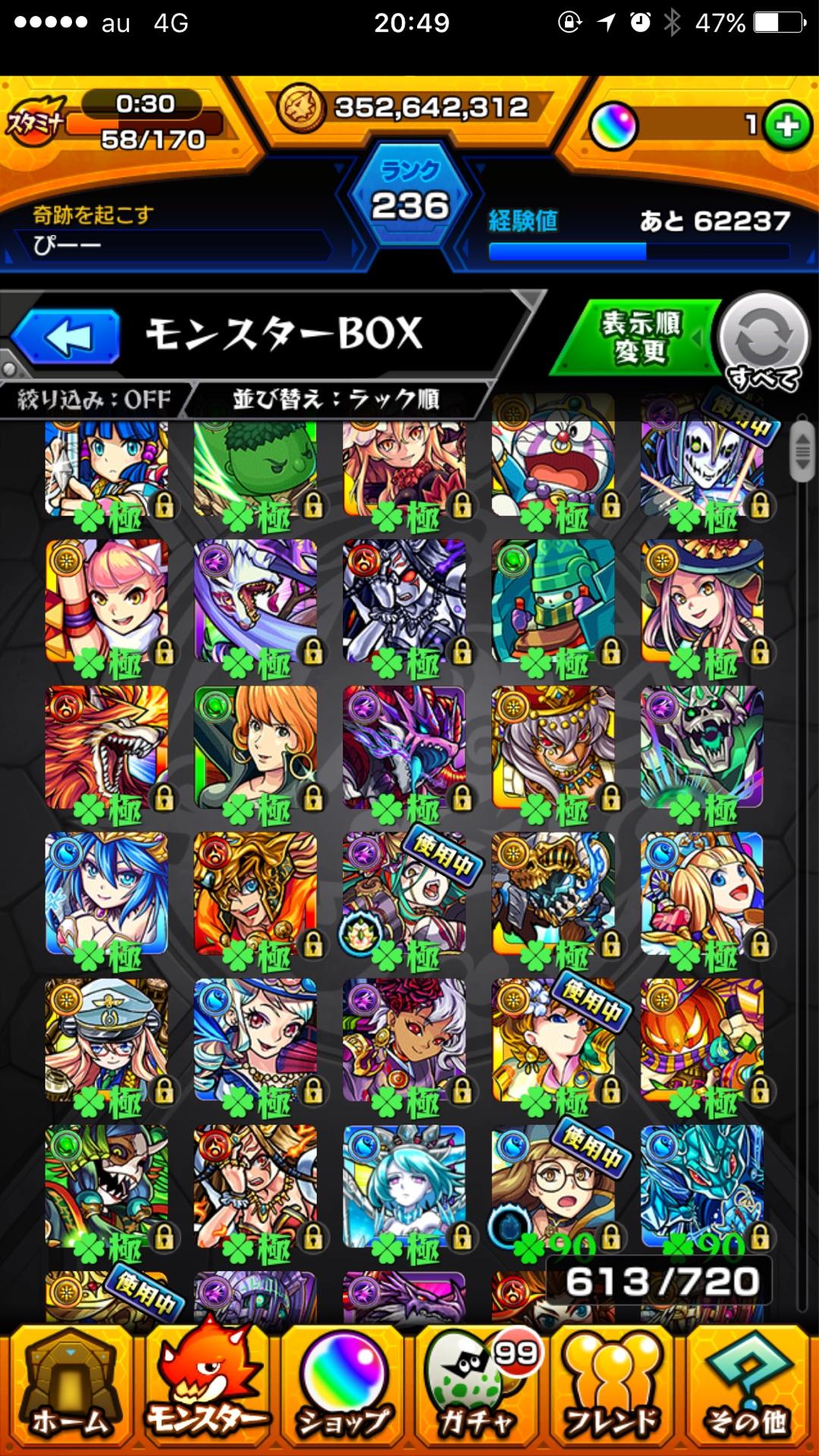Add orbs with the green plus button

[786, 125]
